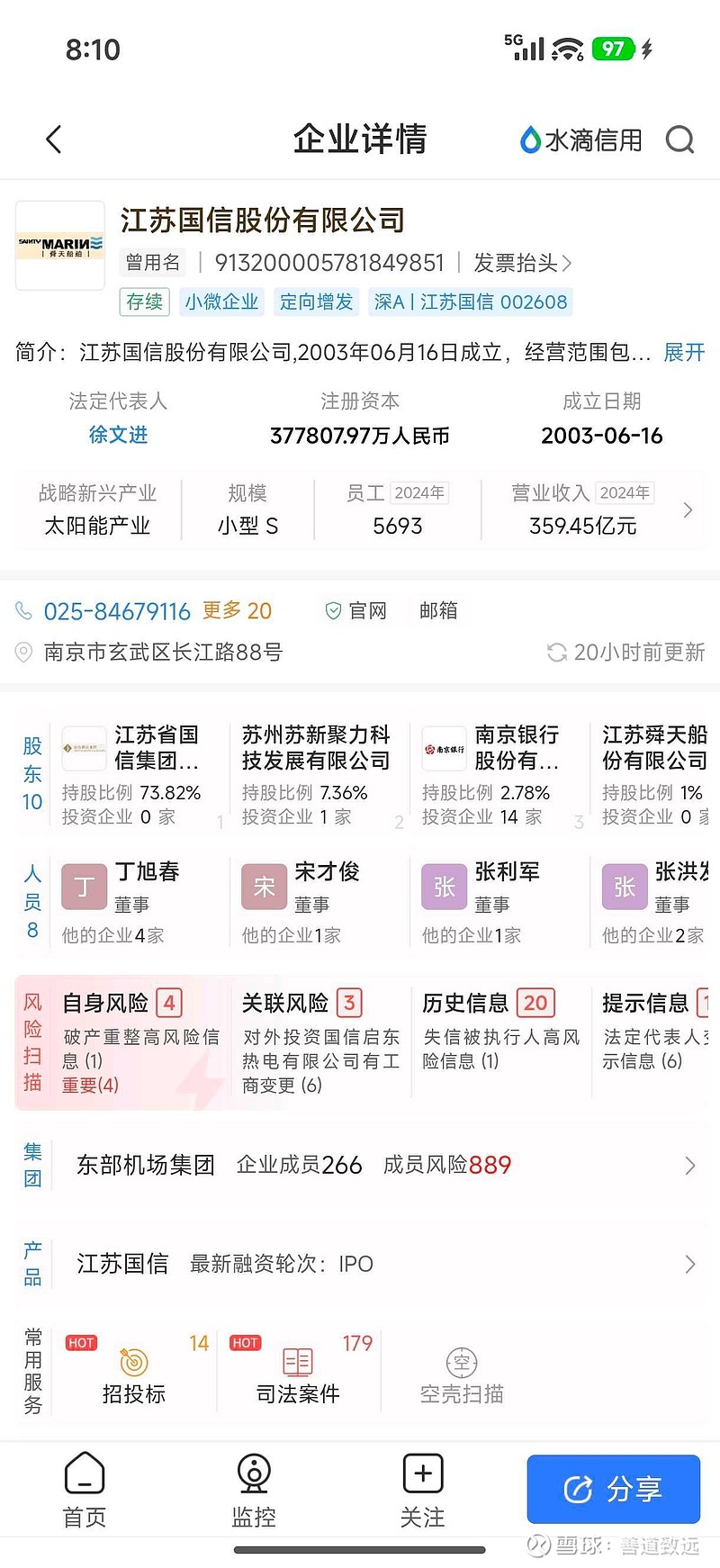The width and height of the screenshot is (720, 1568).
Task: Open 更多 20 phone numbers list
Action: pyautogui.click(x=237, y=610)
